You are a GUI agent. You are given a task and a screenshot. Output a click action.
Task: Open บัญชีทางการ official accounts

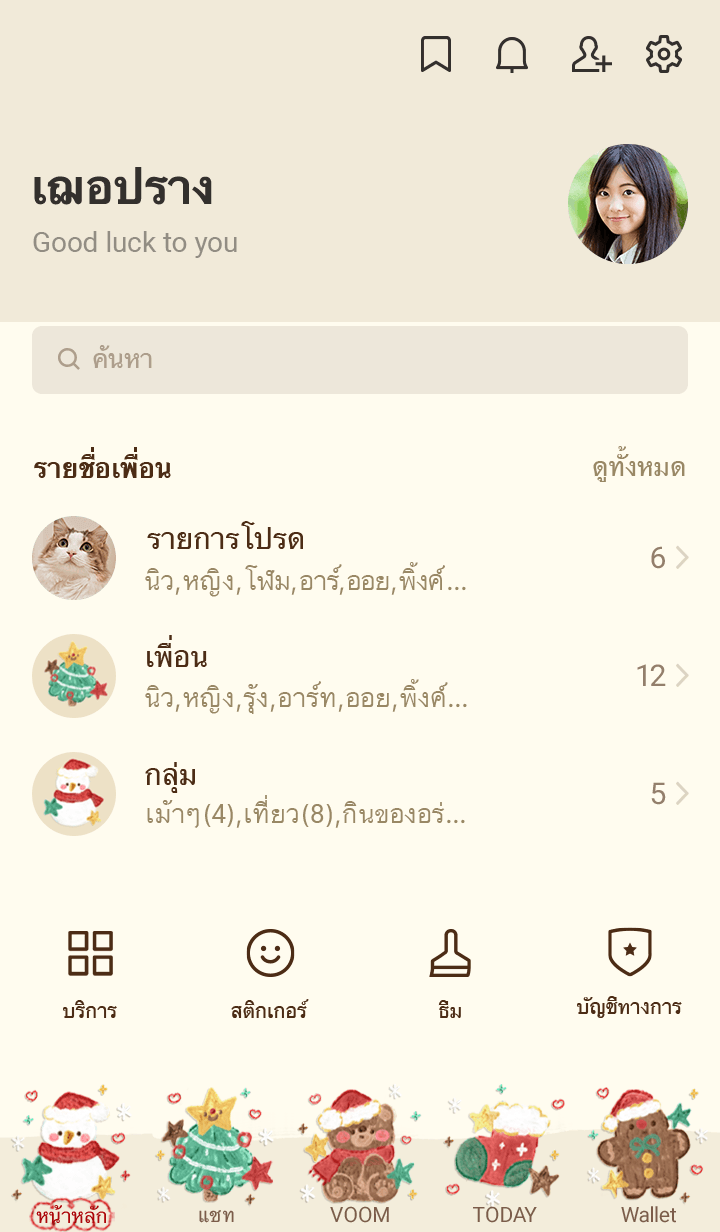[629, 973]
